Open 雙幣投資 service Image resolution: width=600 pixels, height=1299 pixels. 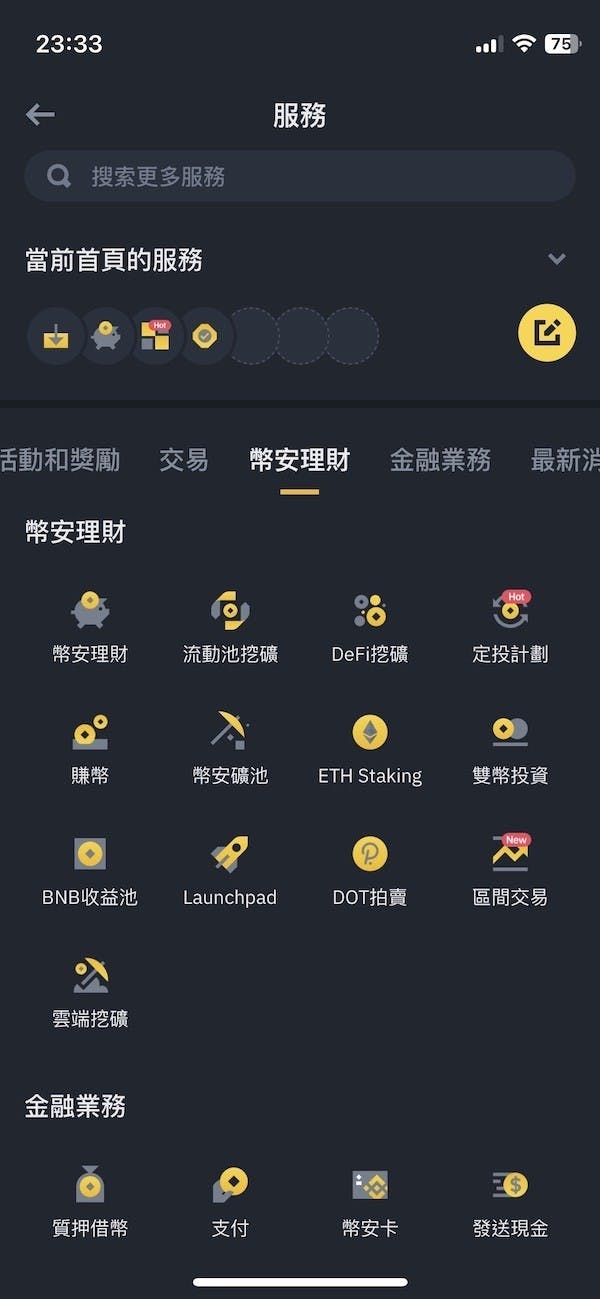point(510,748)
